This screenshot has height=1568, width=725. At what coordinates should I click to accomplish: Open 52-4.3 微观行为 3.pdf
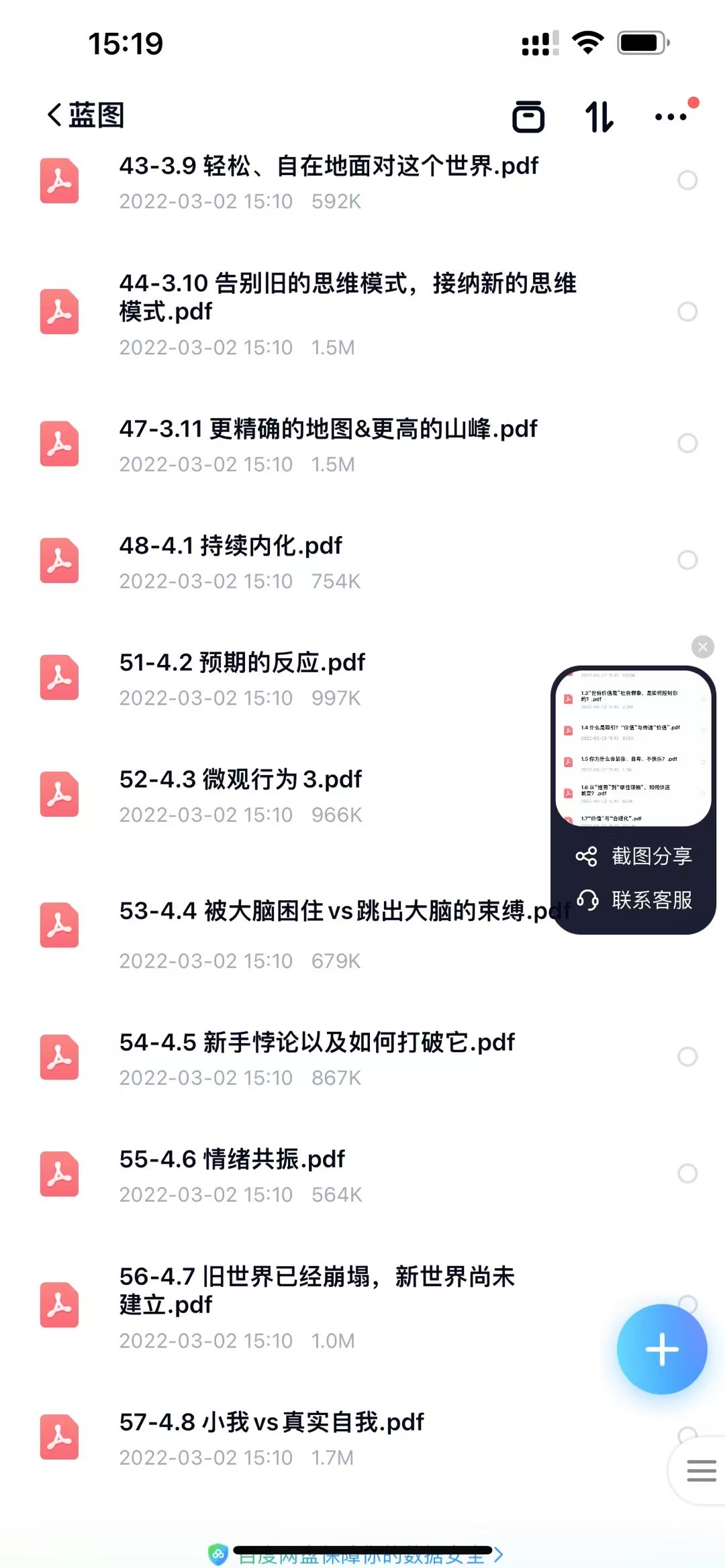(240, 780)
